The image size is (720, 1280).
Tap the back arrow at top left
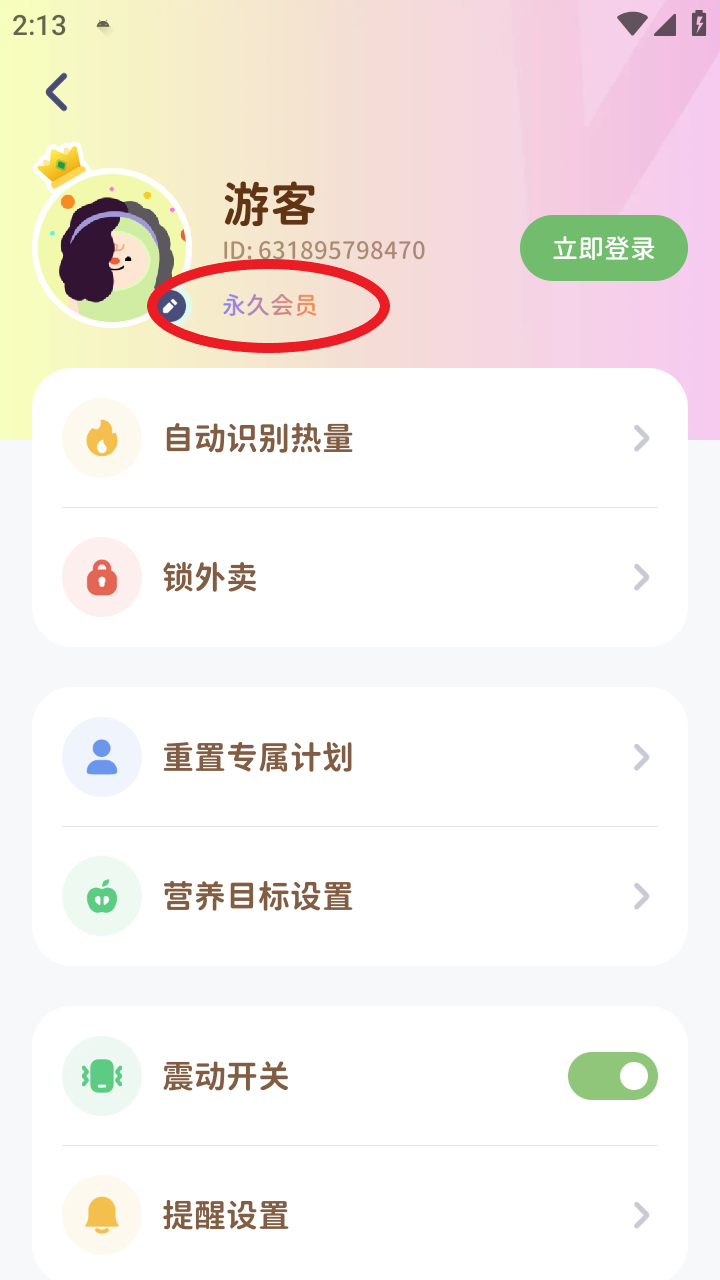point(56,91)
